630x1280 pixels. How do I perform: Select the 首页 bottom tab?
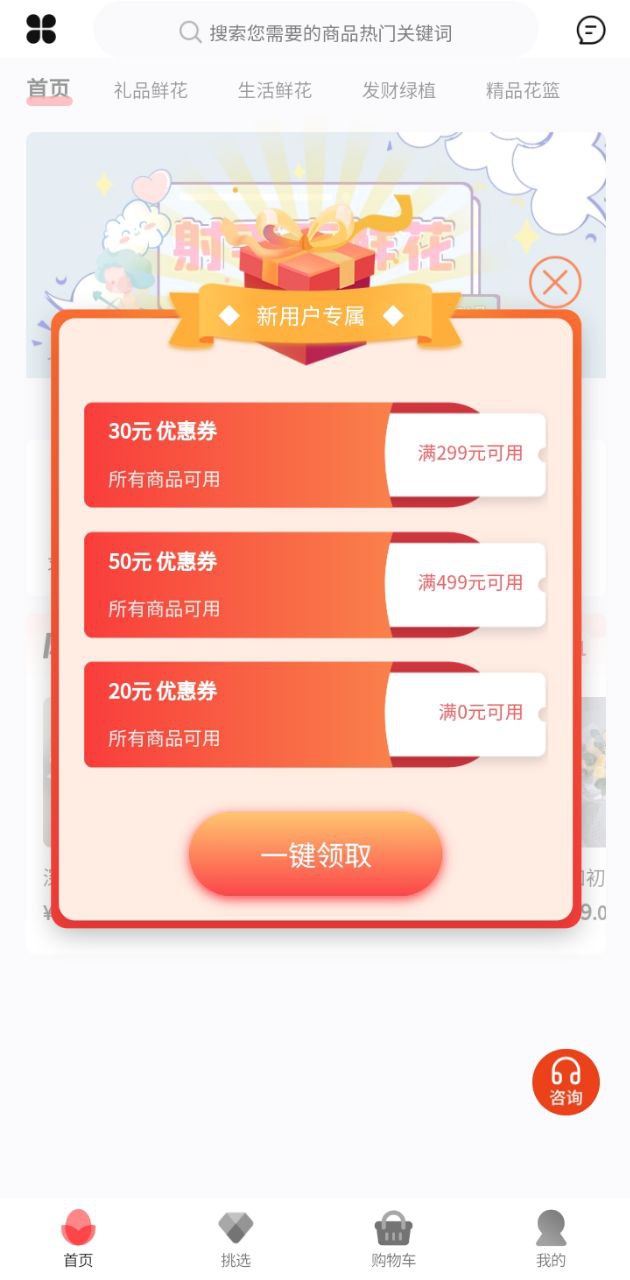[78, 1239]
